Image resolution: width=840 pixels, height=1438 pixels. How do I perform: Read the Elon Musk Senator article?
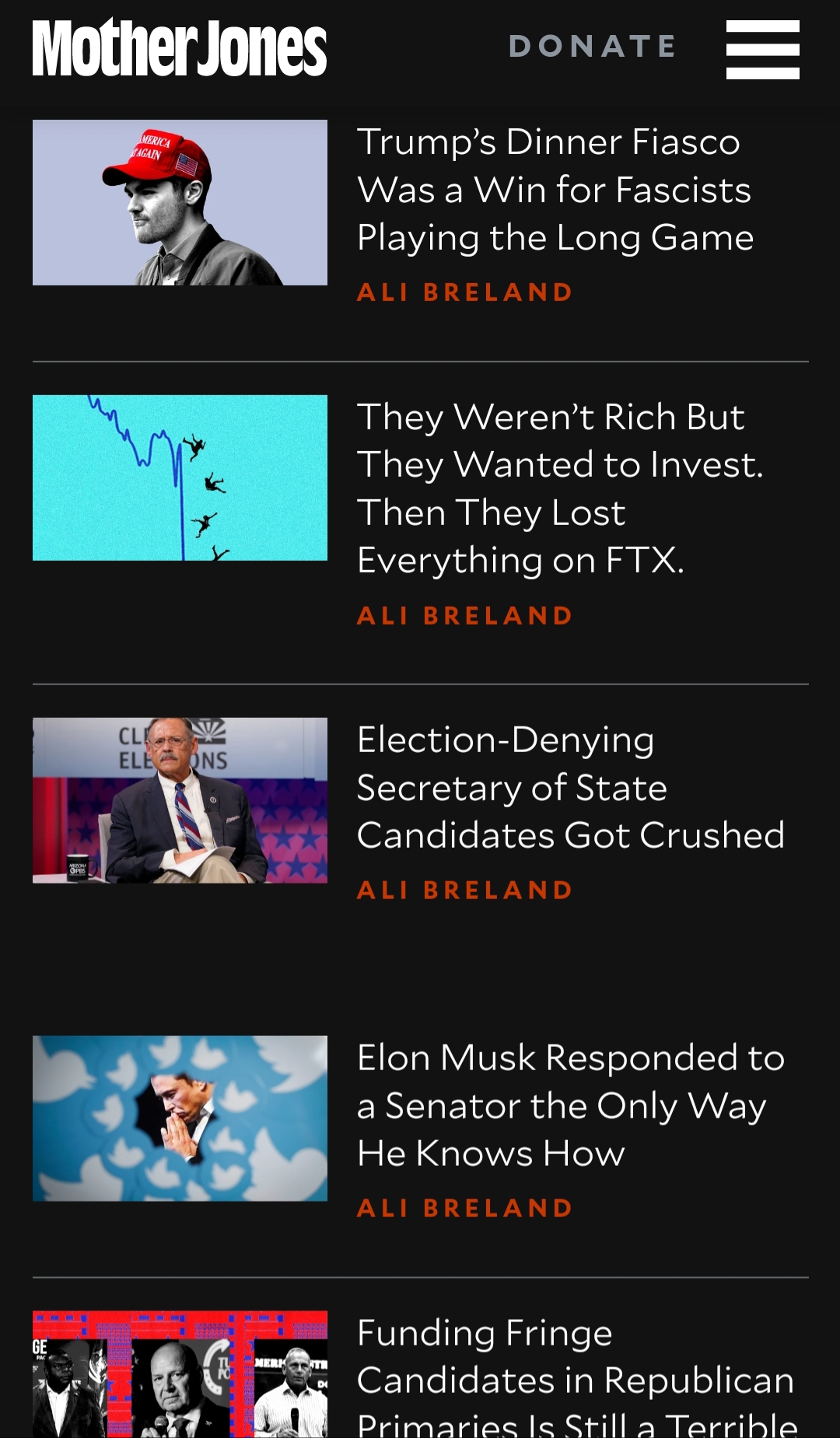570,1105
